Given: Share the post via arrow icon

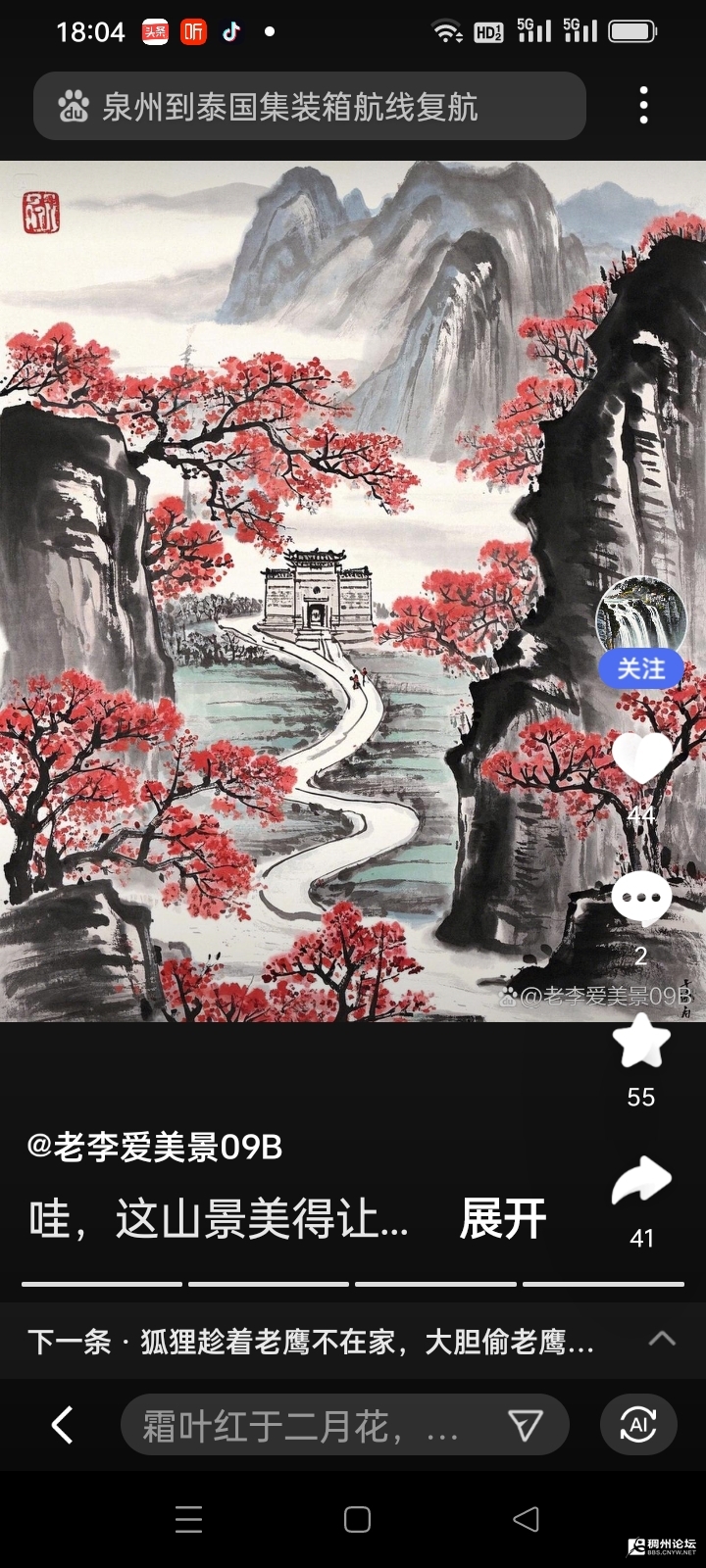Looking at the screenshot, I should coord(641,1181).
